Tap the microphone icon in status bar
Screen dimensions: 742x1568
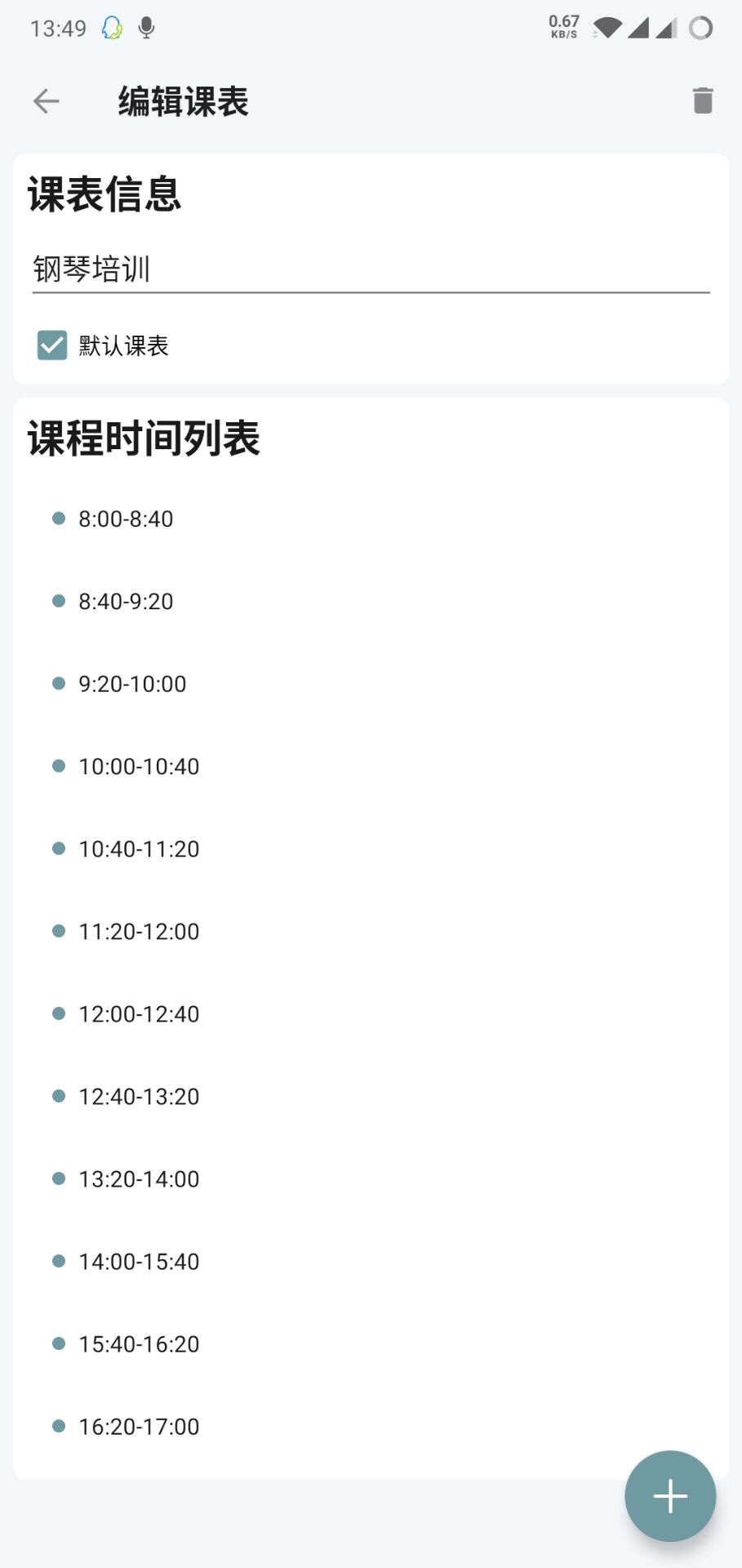145,28
